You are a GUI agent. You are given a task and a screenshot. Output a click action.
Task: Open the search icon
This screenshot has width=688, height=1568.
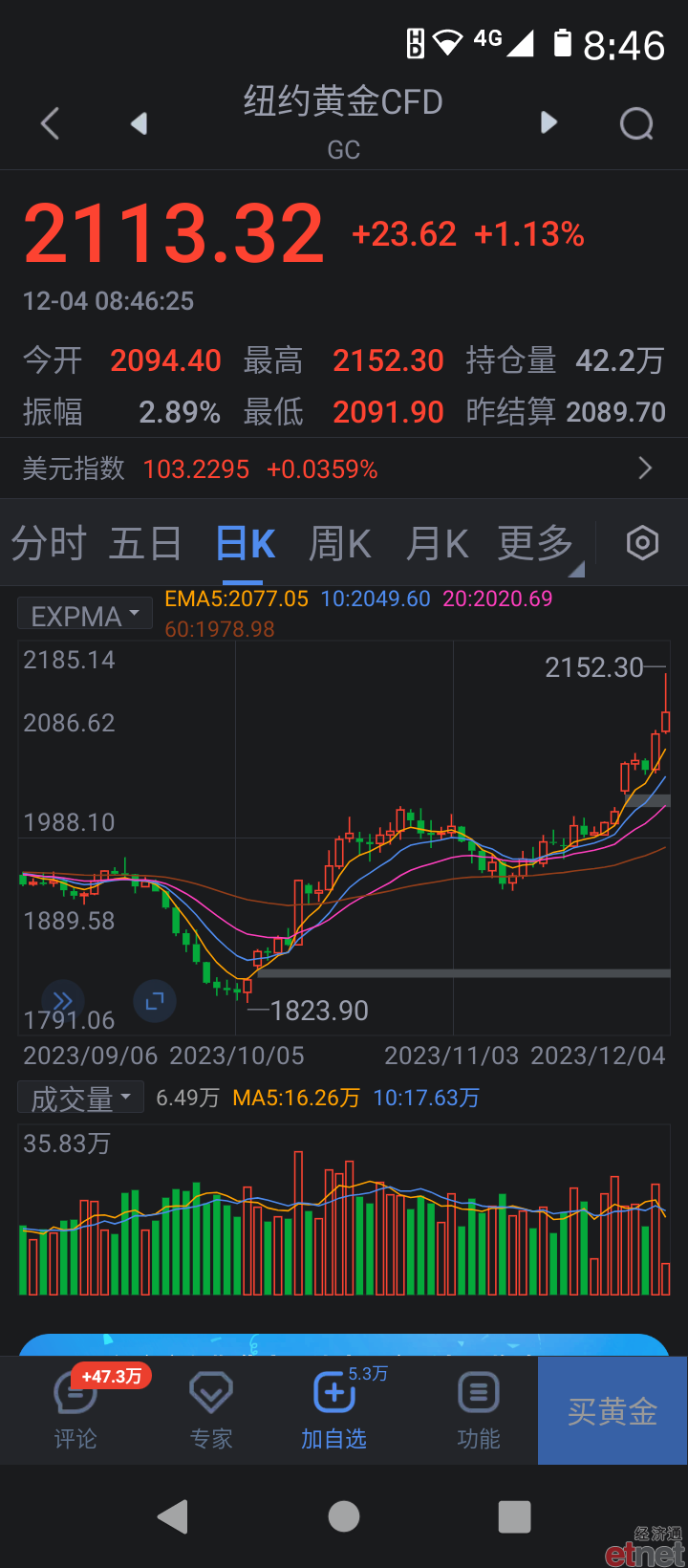(x=636, y=123)
